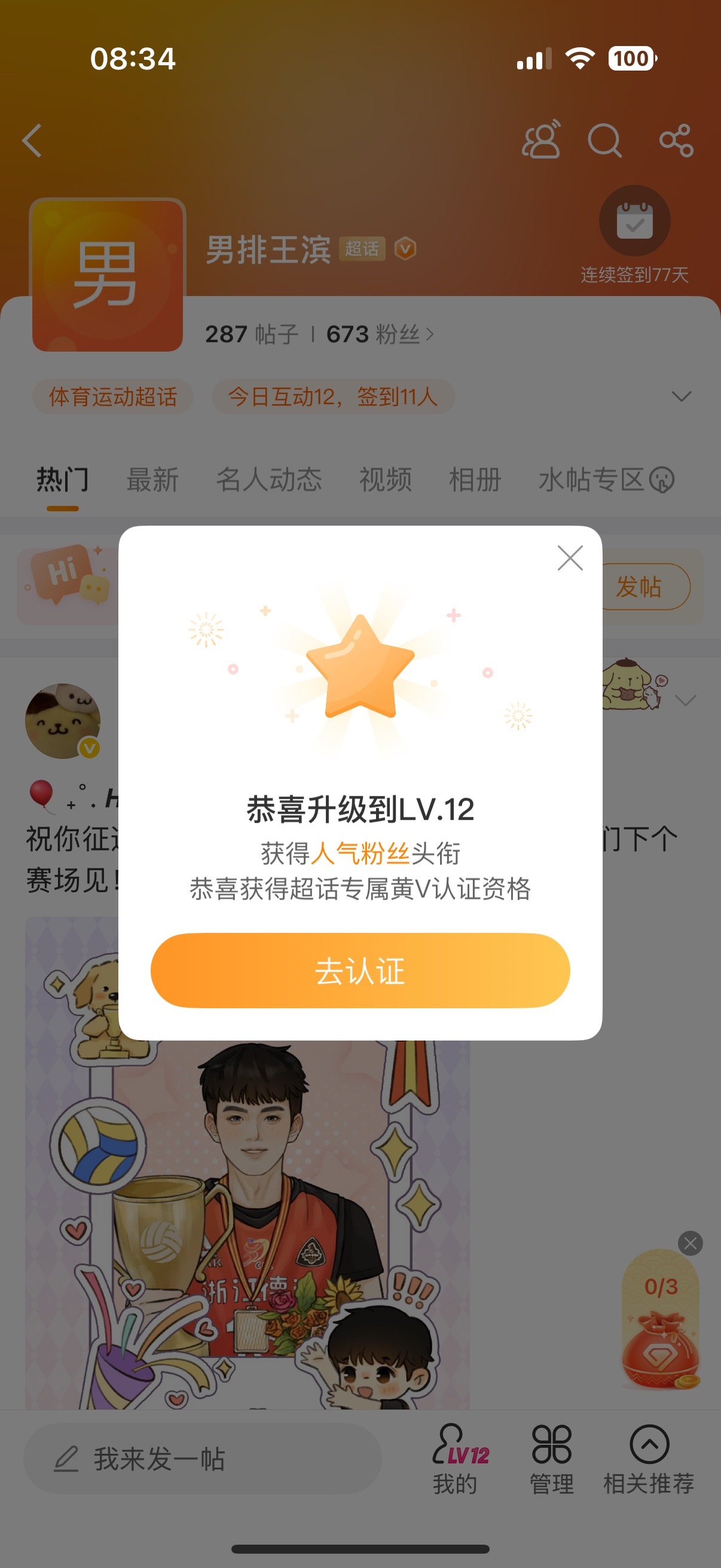The height and width of the screenshot is (1568, 721).
Task: Tap the 去认证 button
Action: click(360, 970)
